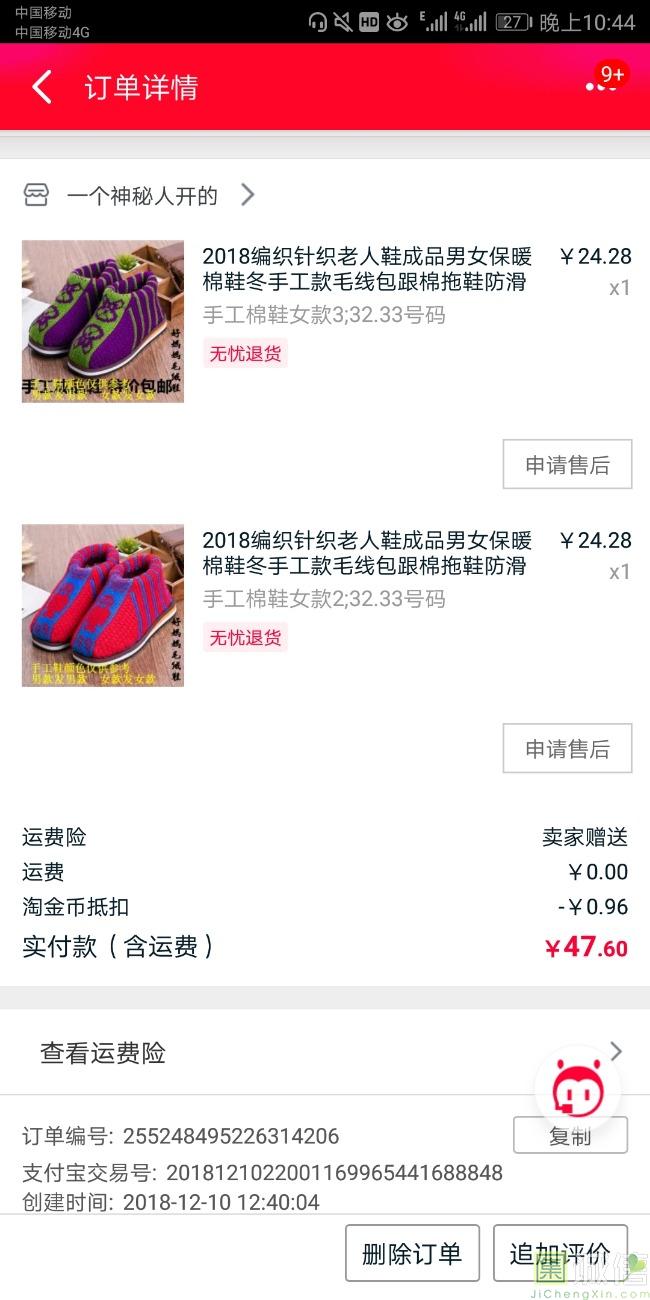This screenshot has height=1300, width=650.
Task: Open the shop 一个神秘人开的
Action: point(141,195)
